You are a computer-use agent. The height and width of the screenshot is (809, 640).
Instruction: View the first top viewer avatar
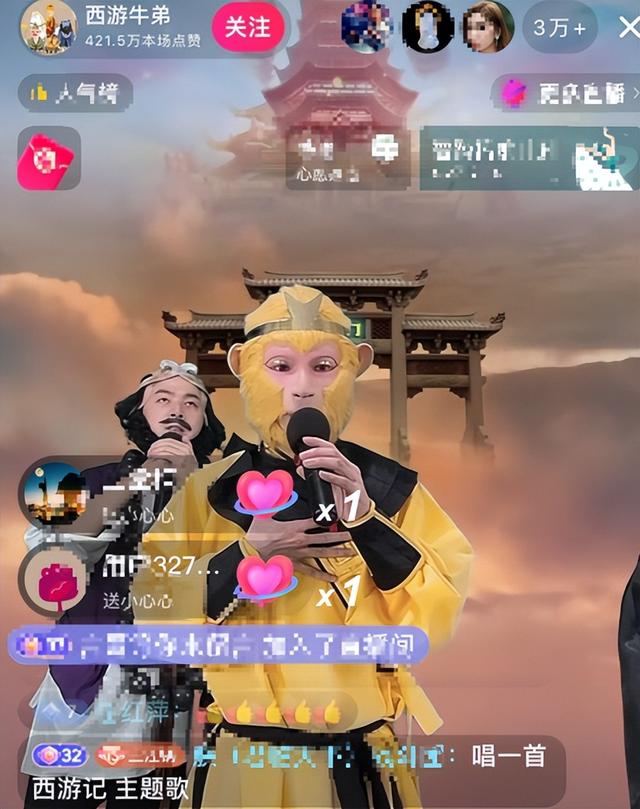tap(366, 27)
